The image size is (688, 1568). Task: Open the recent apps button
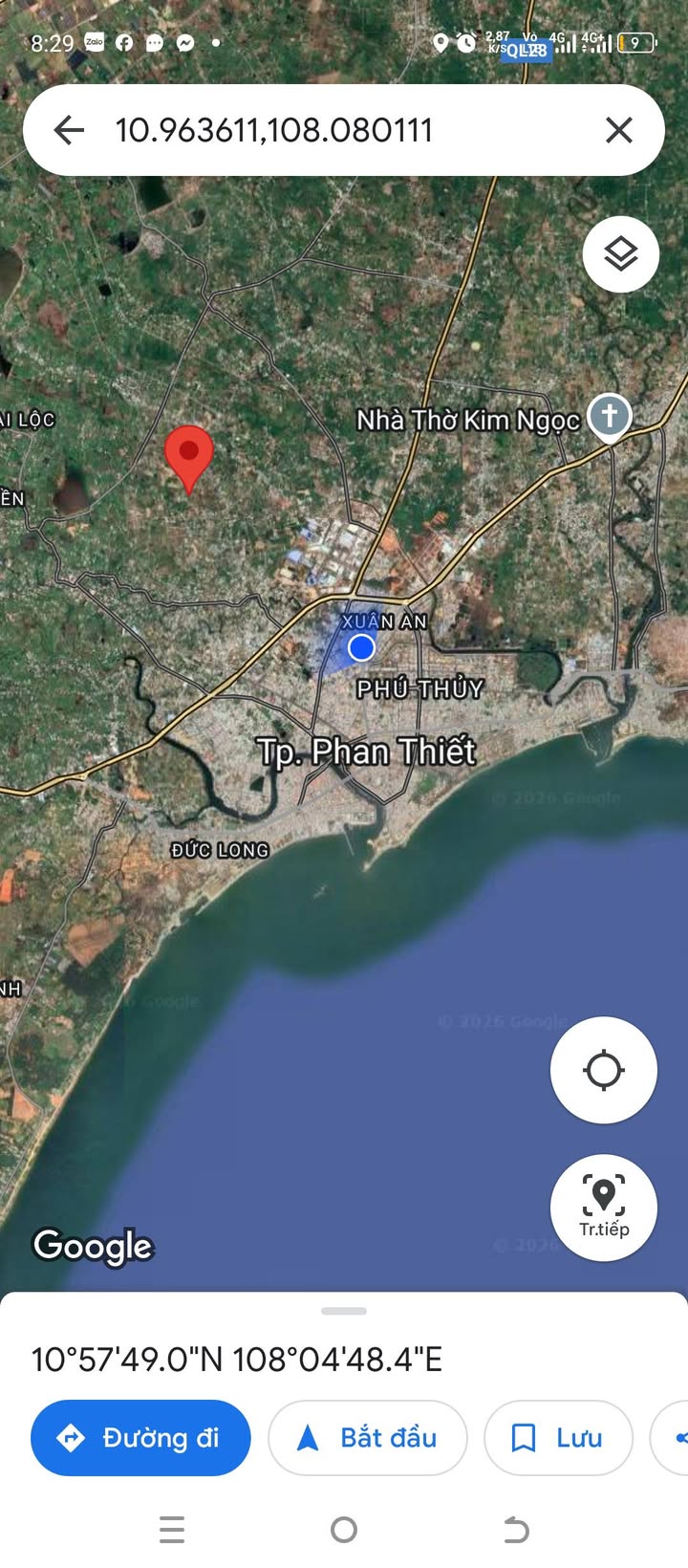[172, 1530]
